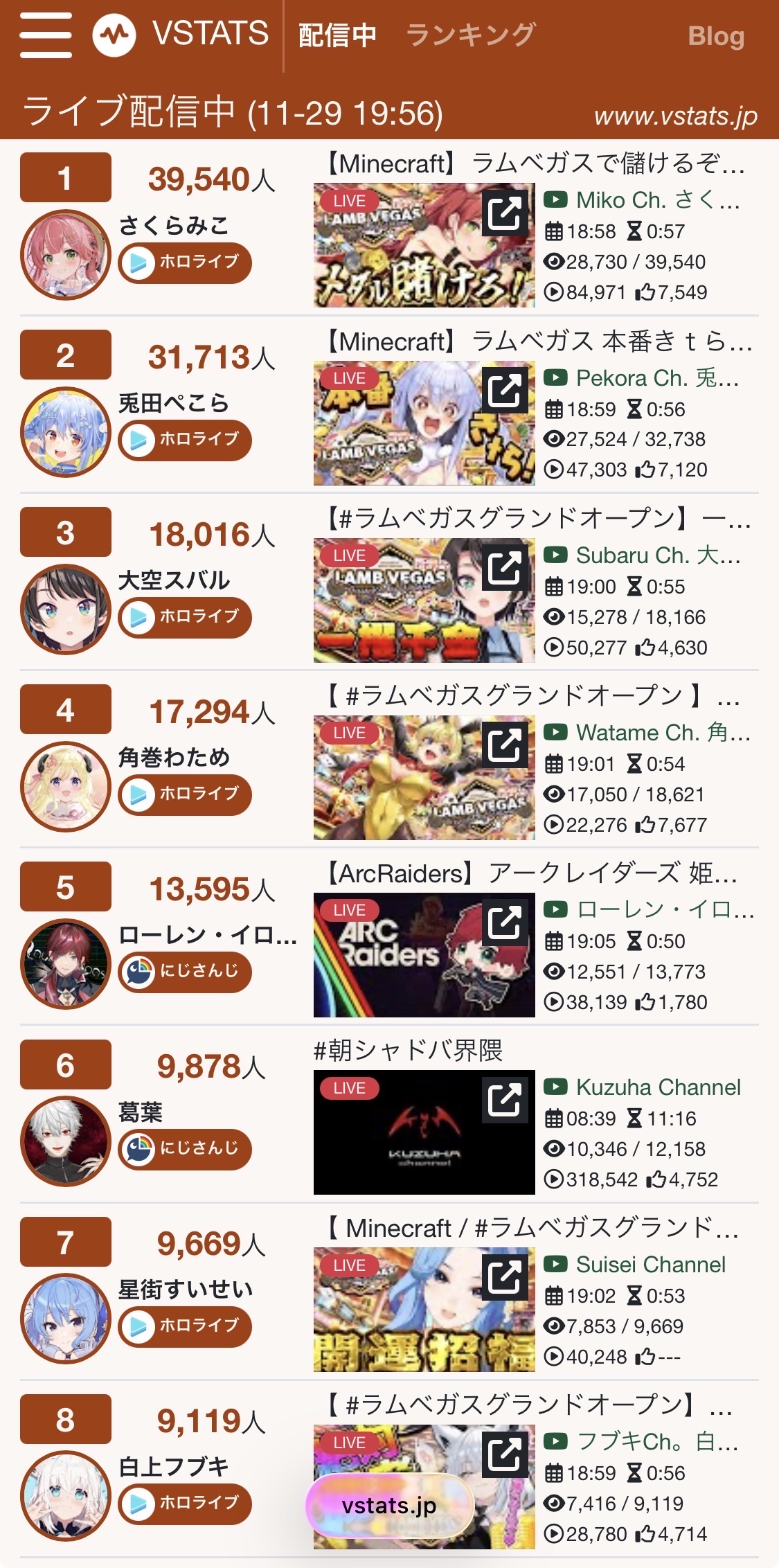The height and width of the screenshot is (1568, 779).
Task: Go to VSTATS home logo
Action: tap(181, 34)
